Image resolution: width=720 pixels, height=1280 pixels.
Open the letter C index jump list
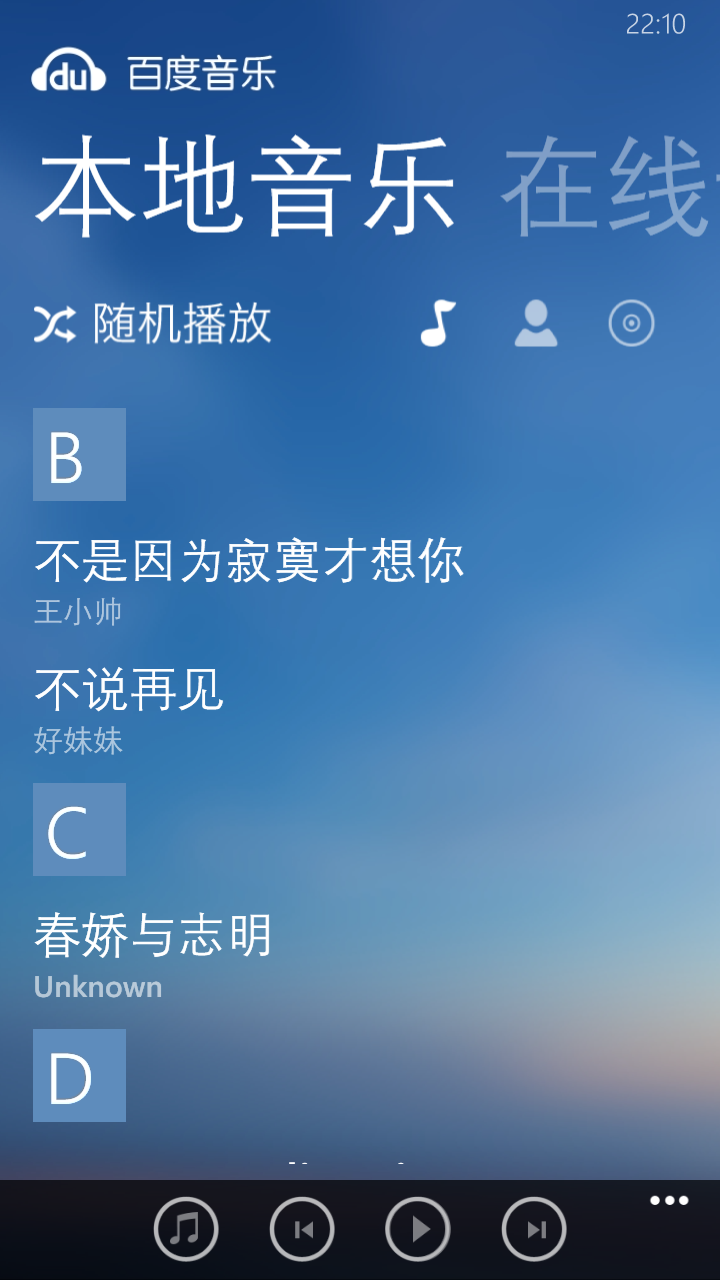pyautogui.click(x=79, y=829)
